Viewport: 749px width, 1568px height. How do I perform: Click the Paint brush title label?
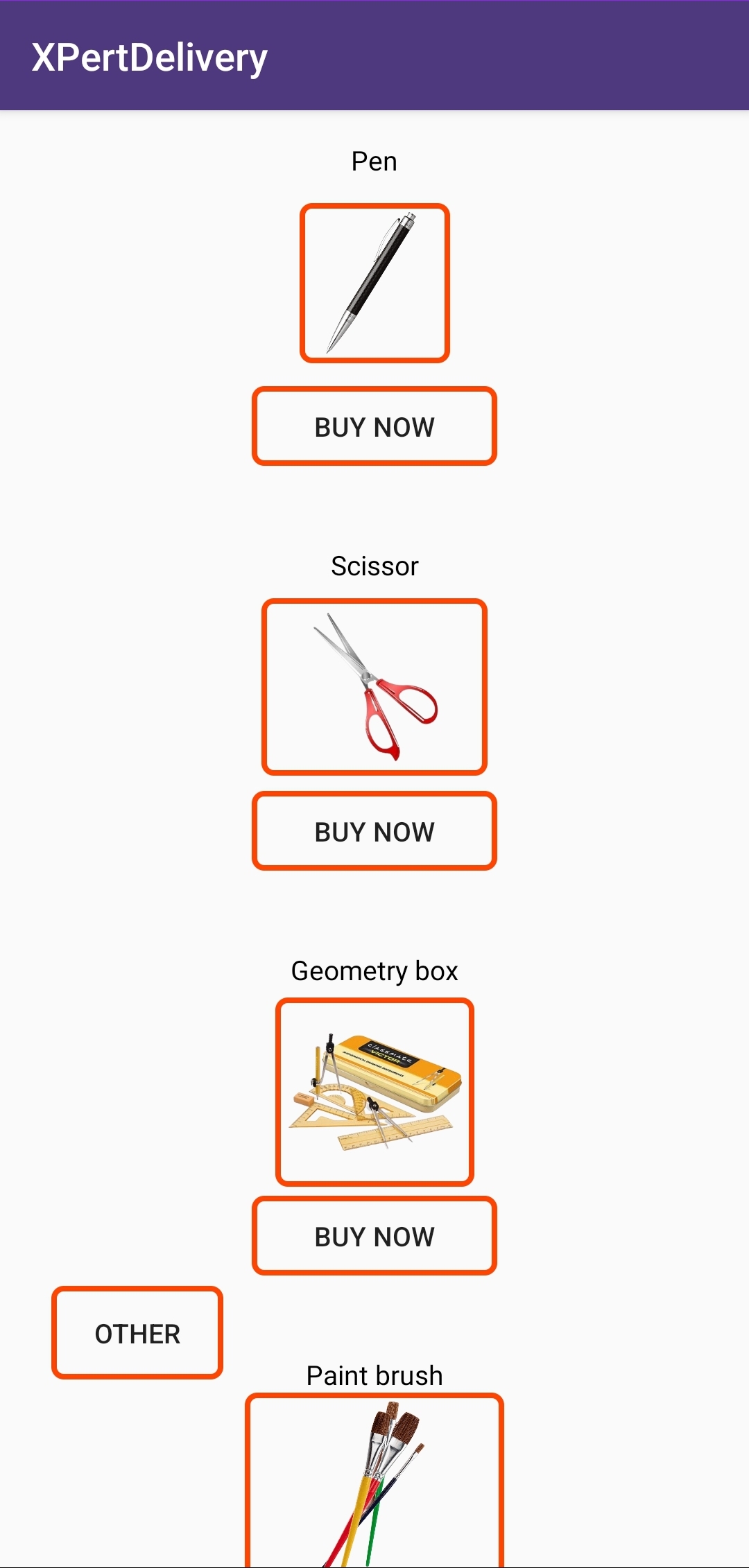374,1375
